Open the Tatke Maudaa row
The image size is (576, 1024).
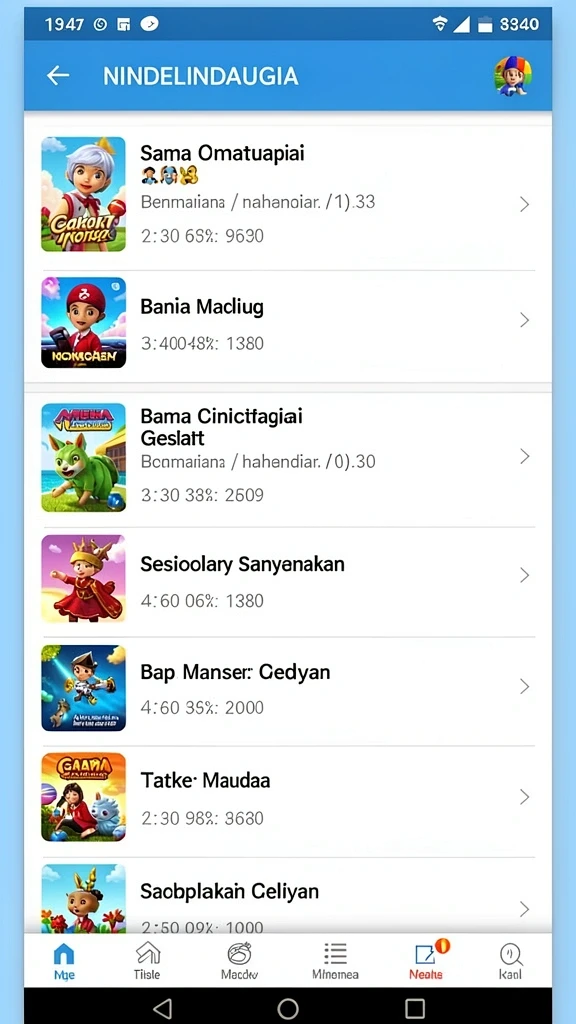[x=288, y=797]
